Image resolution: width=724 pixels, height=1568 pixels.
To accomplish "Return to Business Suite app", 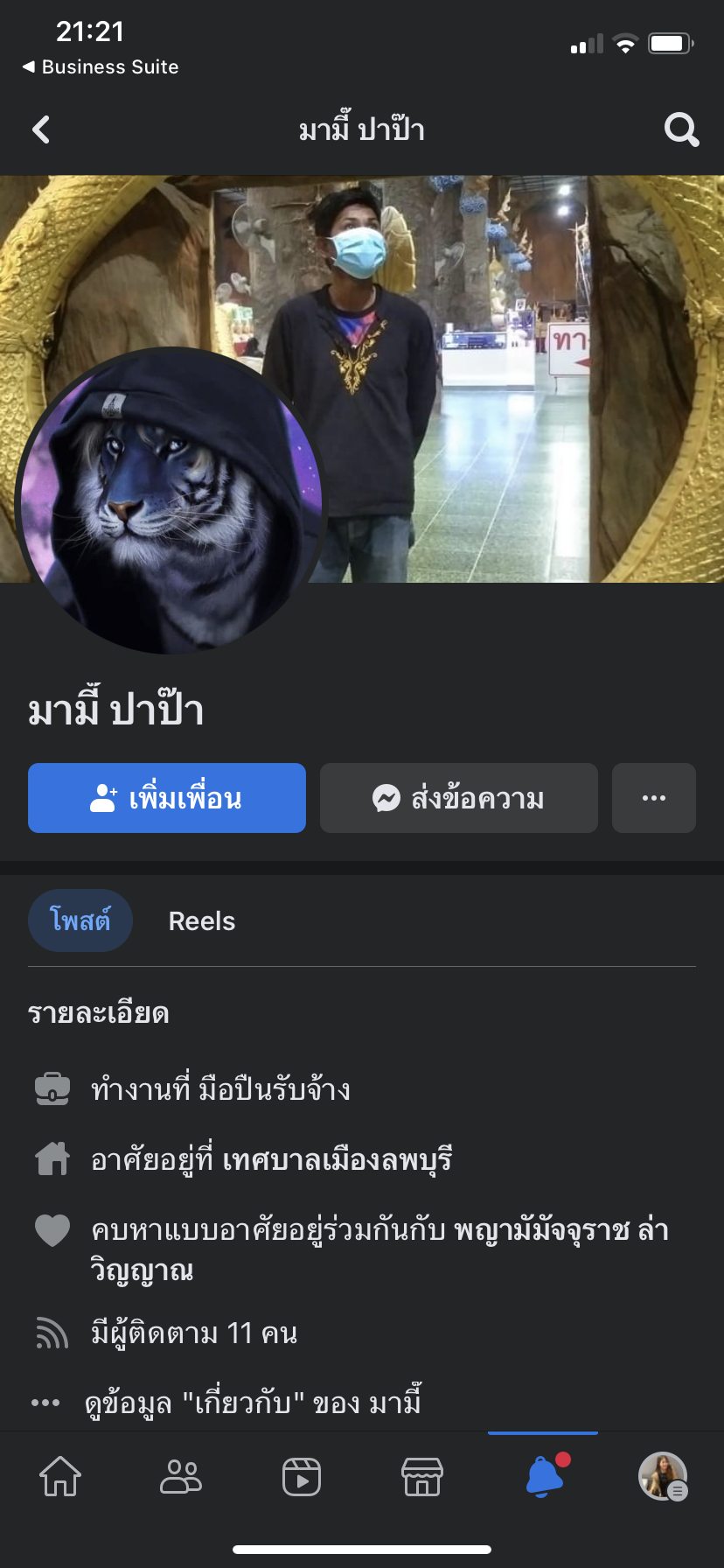I will (x=101, y=67).
